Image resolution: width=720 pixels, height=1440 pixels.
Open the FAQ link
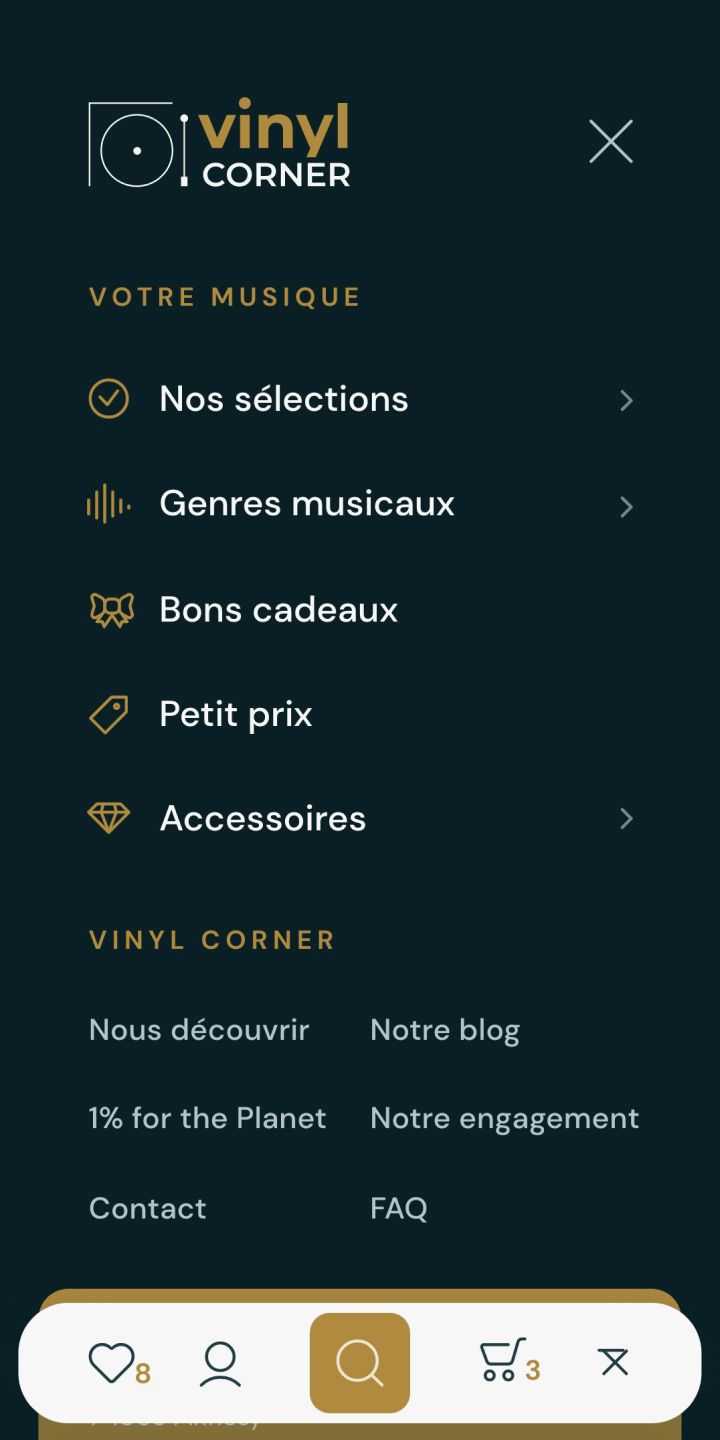tap(399, 1208)
